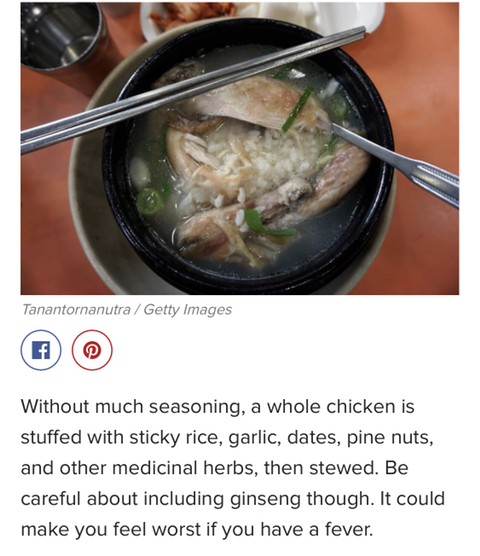This screenshot has height=556, width=480.
Task: Share the article on Facebook
Action: tap(41, 350)
